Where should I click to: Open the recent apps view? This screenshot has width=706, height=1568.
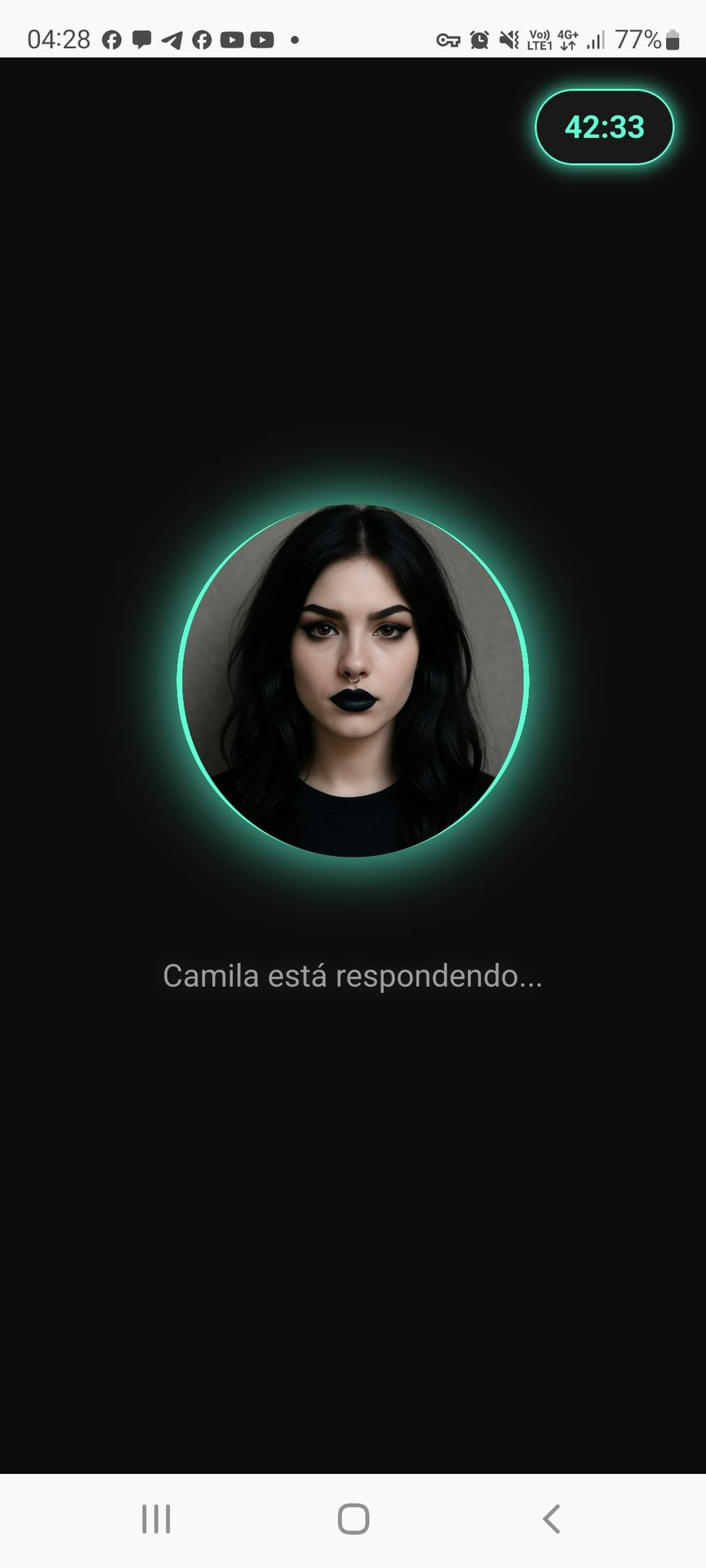click(x=155, y=1519)
